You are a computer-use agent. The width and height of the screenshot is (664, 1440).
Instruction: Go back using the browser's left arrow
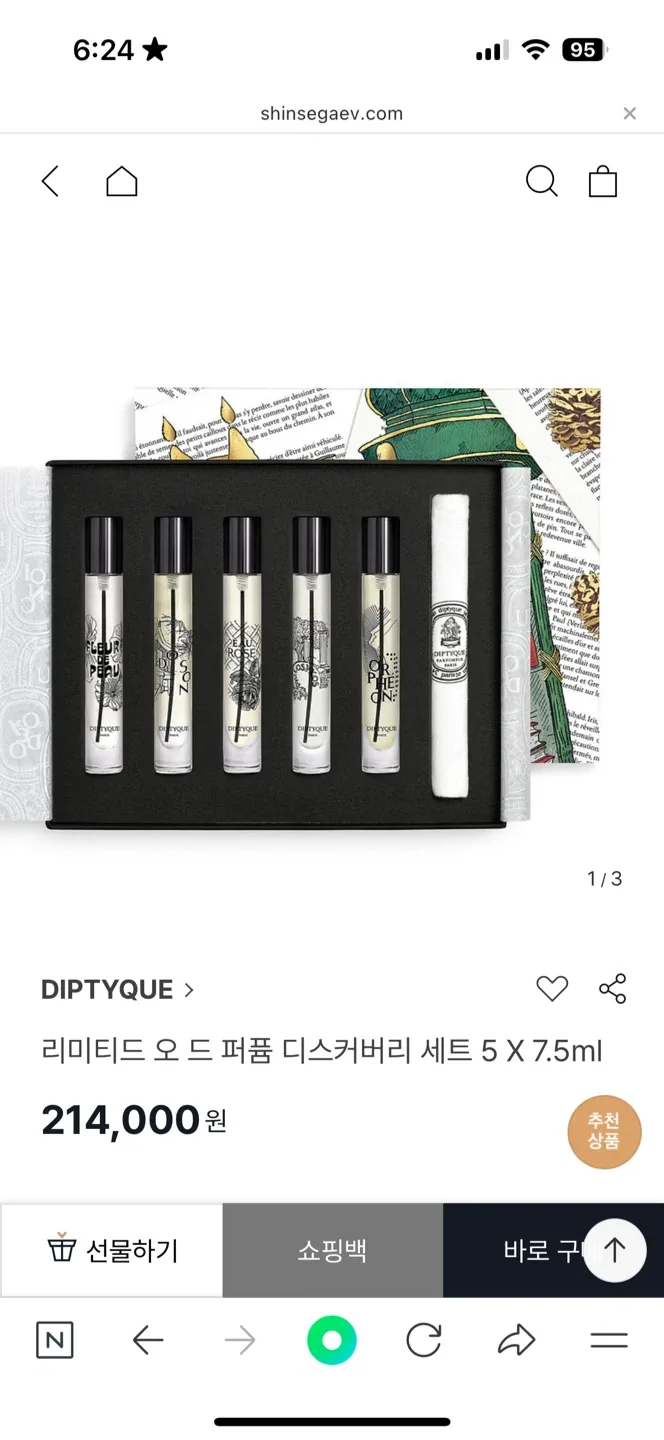[x=148, y=1340]
